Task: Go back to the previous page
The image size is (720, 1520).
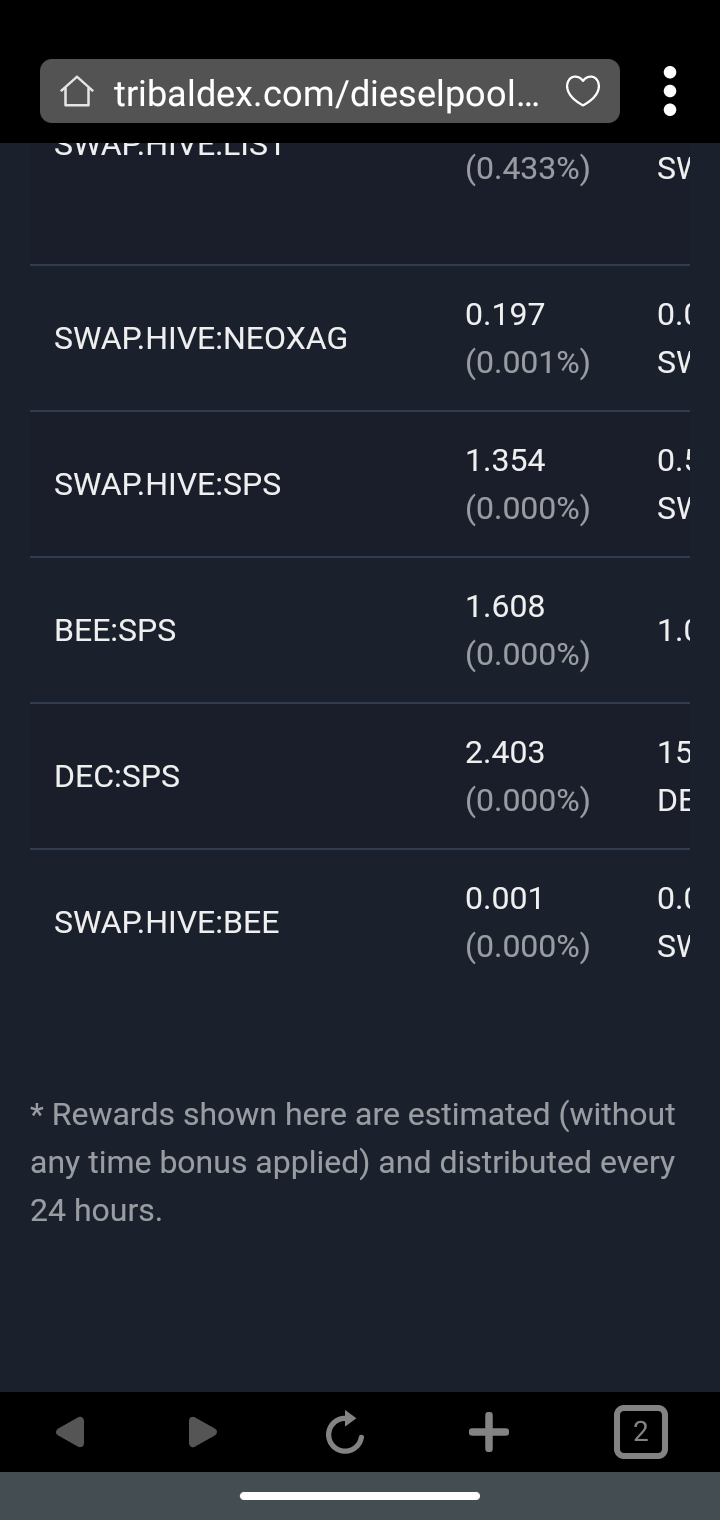Action: pyautogui.click(x=70, y=1432)
